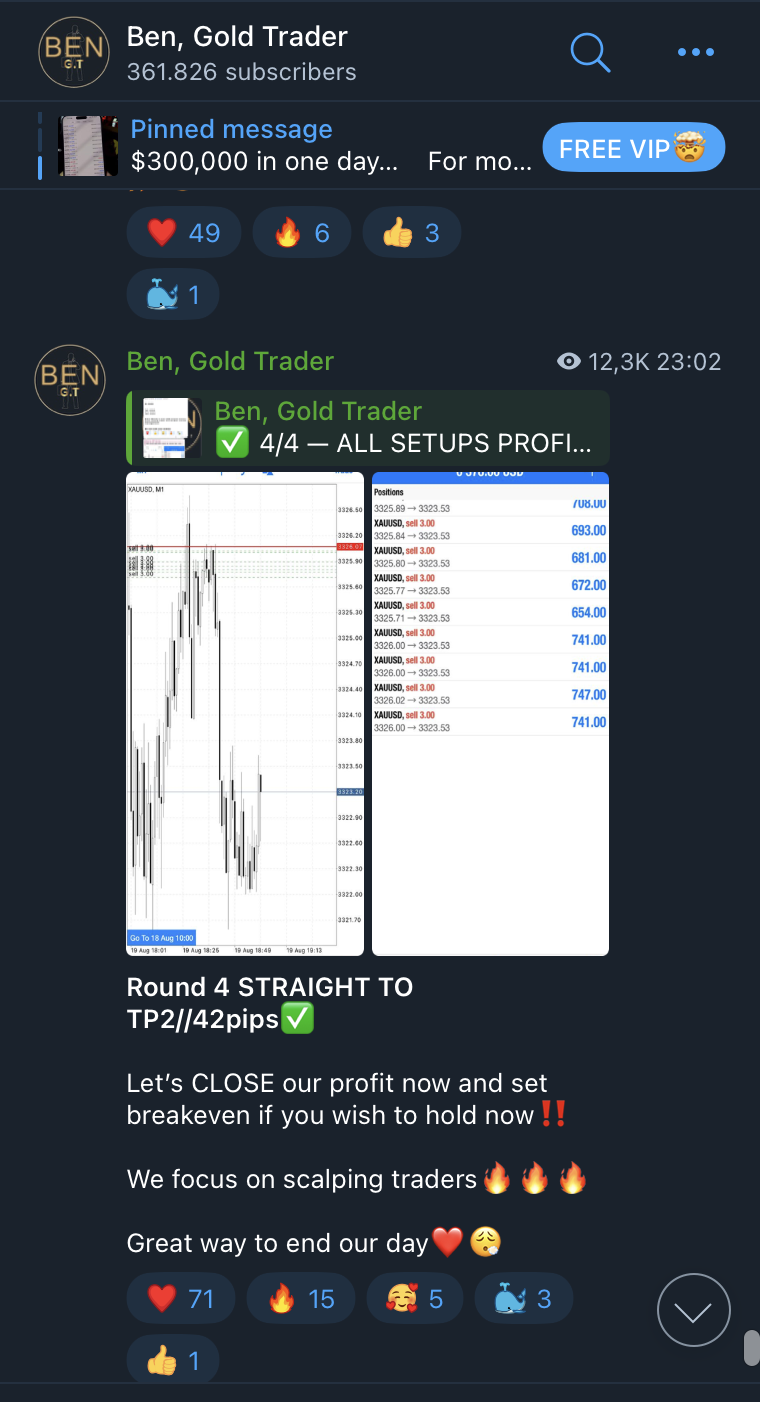Viewport: 760px width, 1402px height.
Task: Open the Positions list screenshot image
Action: 490,713
